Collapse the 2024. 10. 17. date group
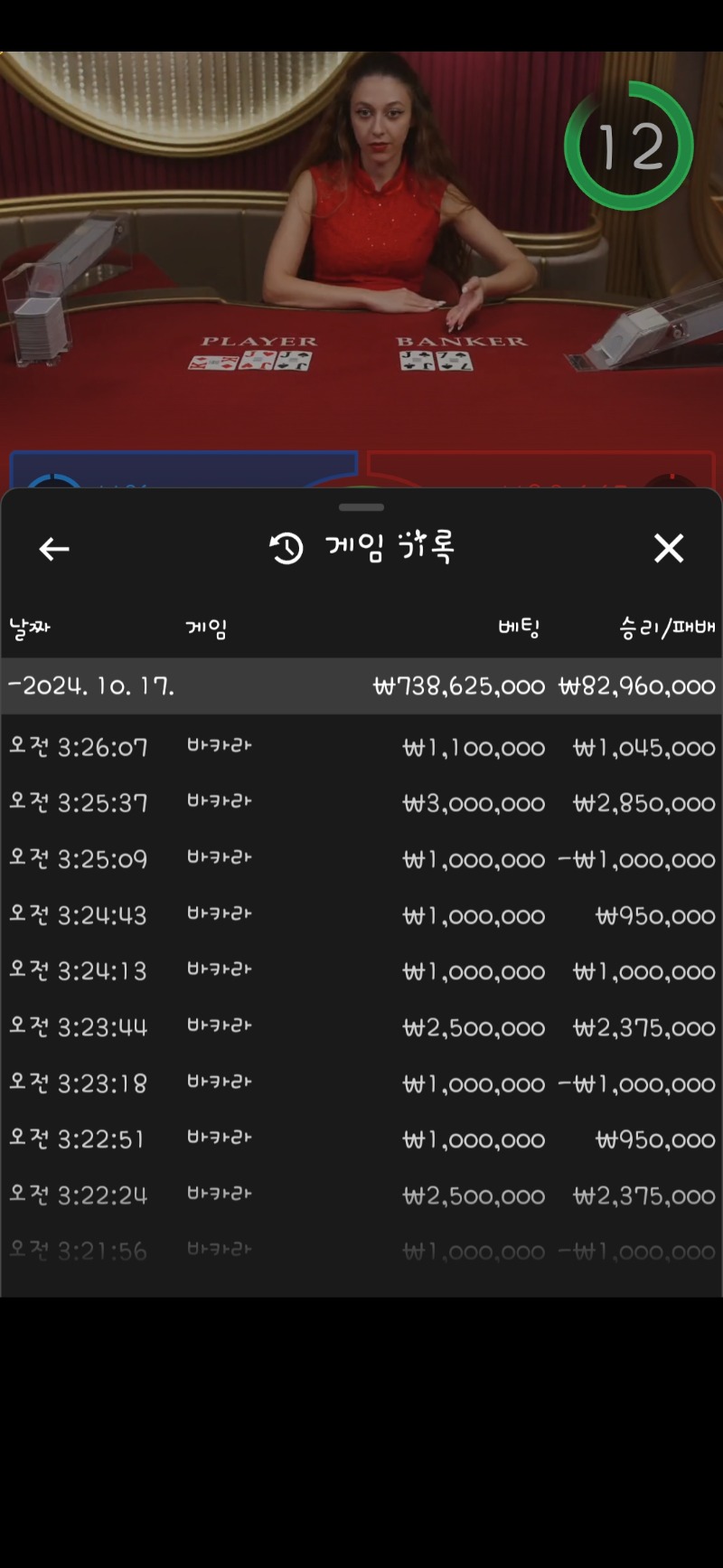Viewport: 723px width, 1568px height. coord(361,686)
